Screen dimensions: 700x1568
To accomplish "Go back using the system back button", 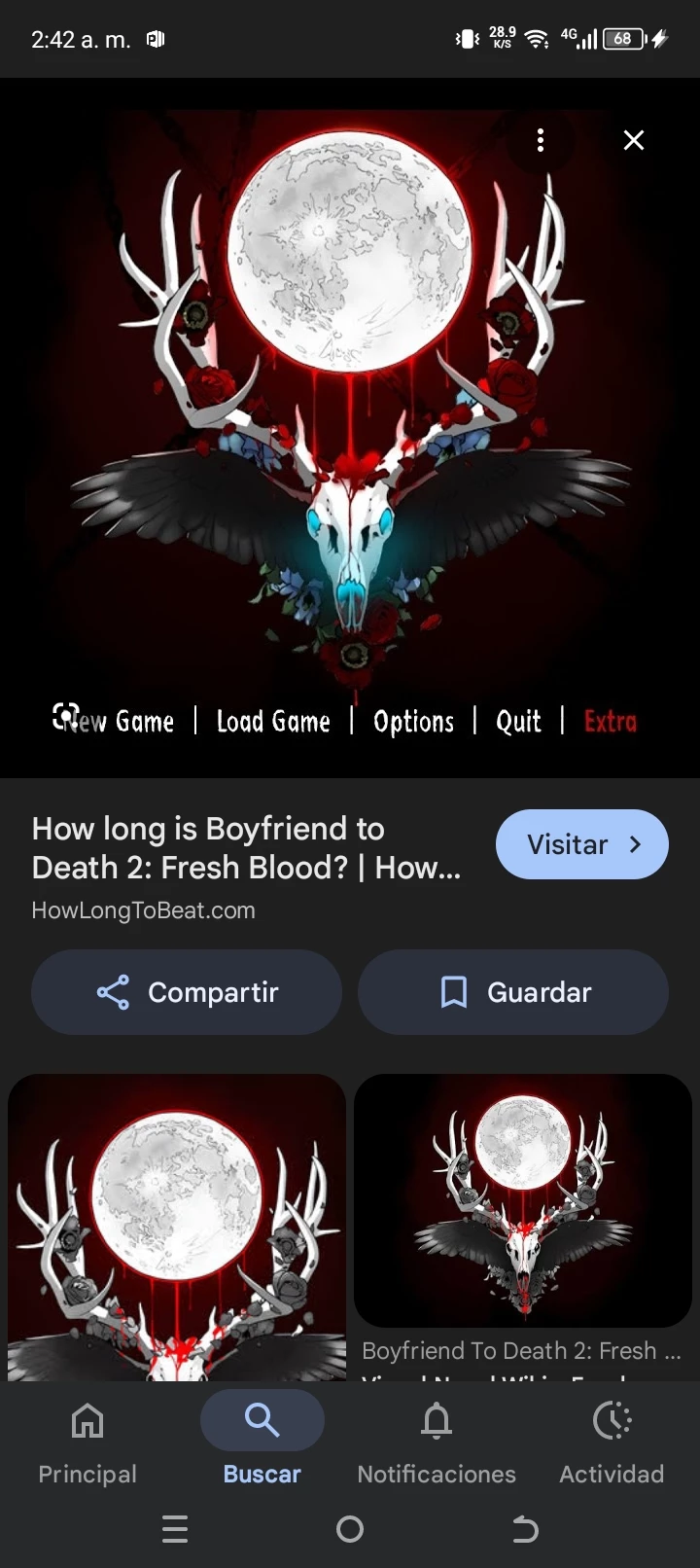I will 525,1530.
